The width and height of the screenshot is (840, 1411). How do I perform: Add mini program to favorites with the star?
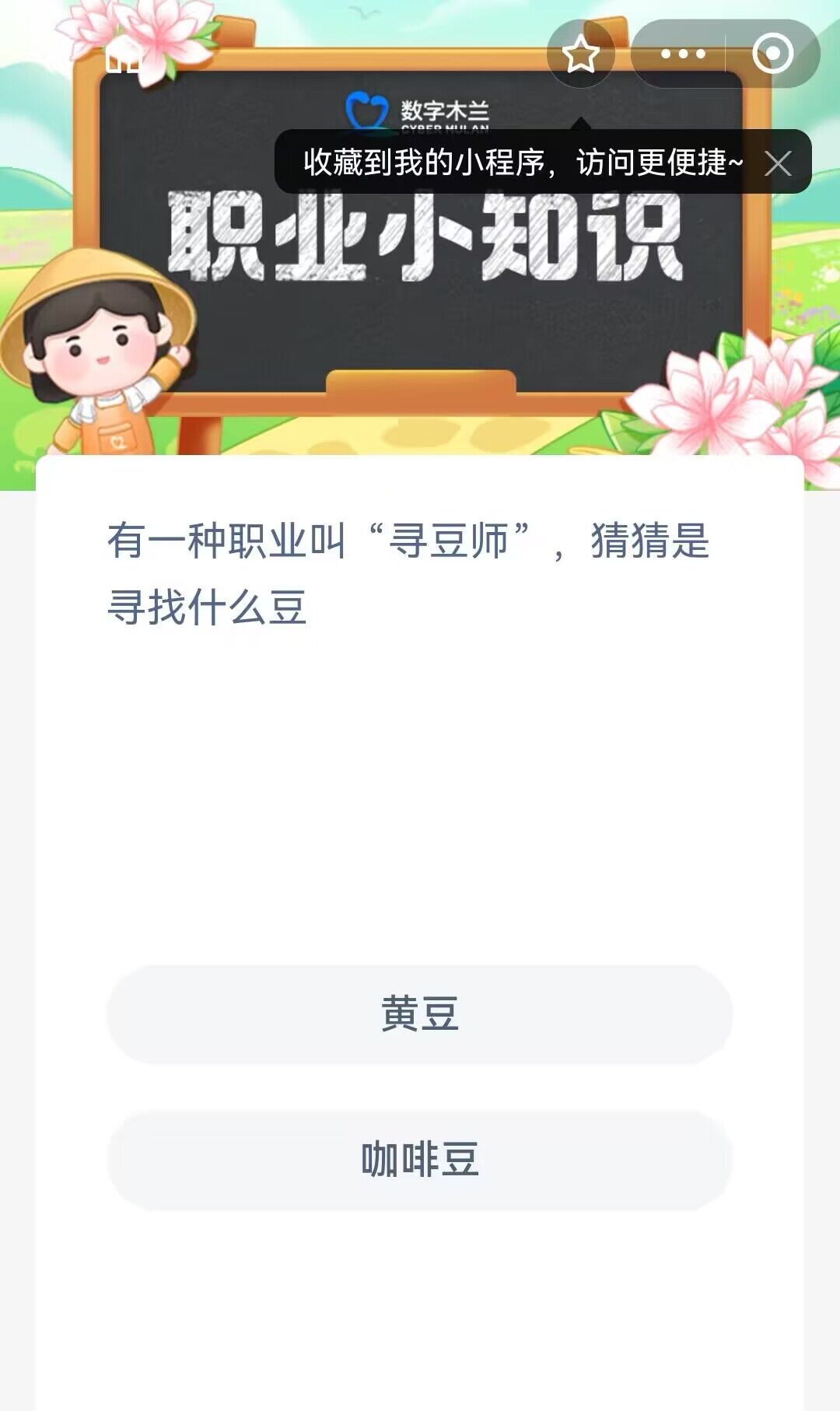(580, 54)
